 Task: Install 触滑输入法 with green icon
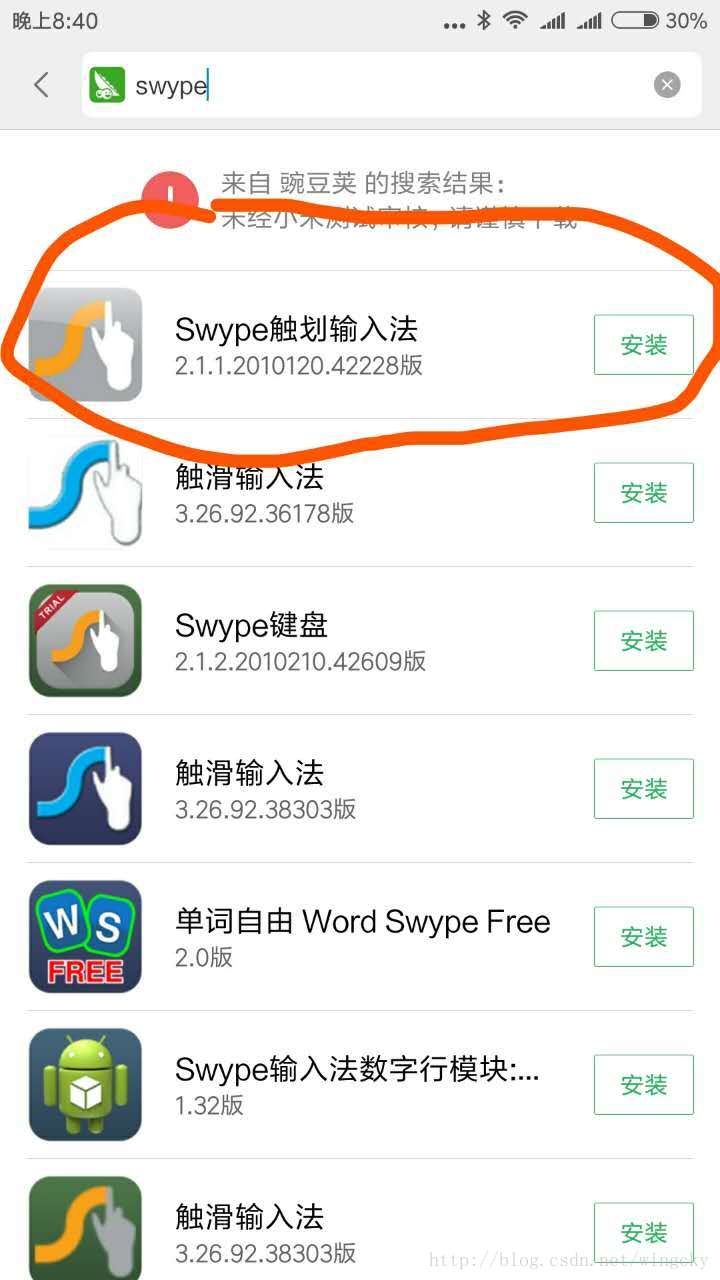(643, 1232)
